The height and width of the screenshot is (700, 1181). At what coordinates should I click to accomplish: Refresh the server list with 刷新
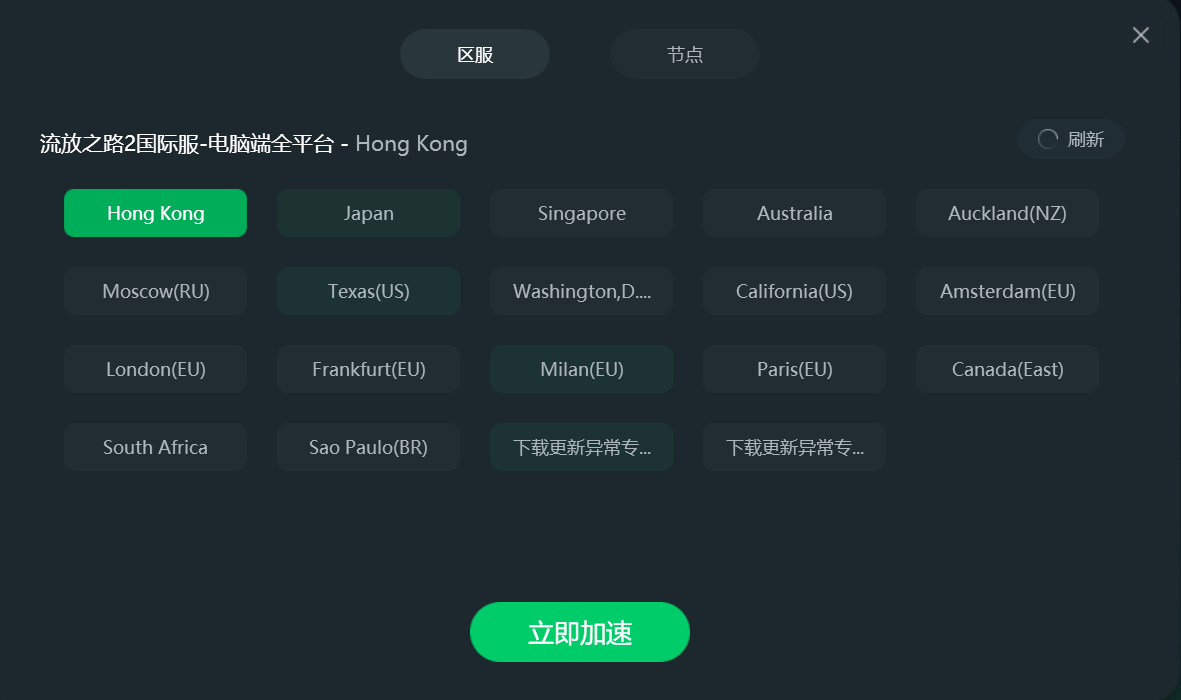[x=1071, y=139]
